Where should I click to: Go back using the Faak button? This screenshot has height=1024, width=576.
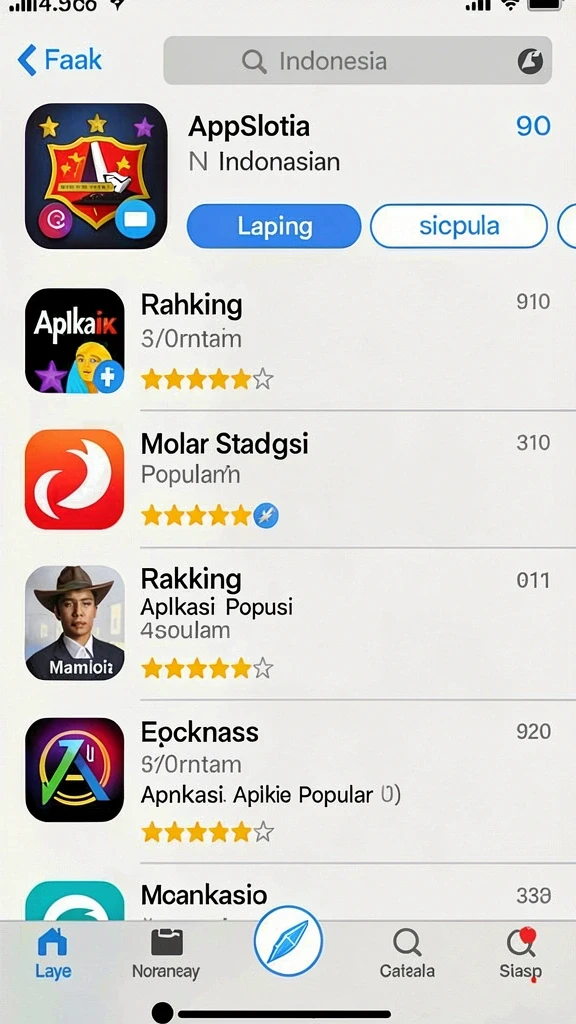point(60,60)
